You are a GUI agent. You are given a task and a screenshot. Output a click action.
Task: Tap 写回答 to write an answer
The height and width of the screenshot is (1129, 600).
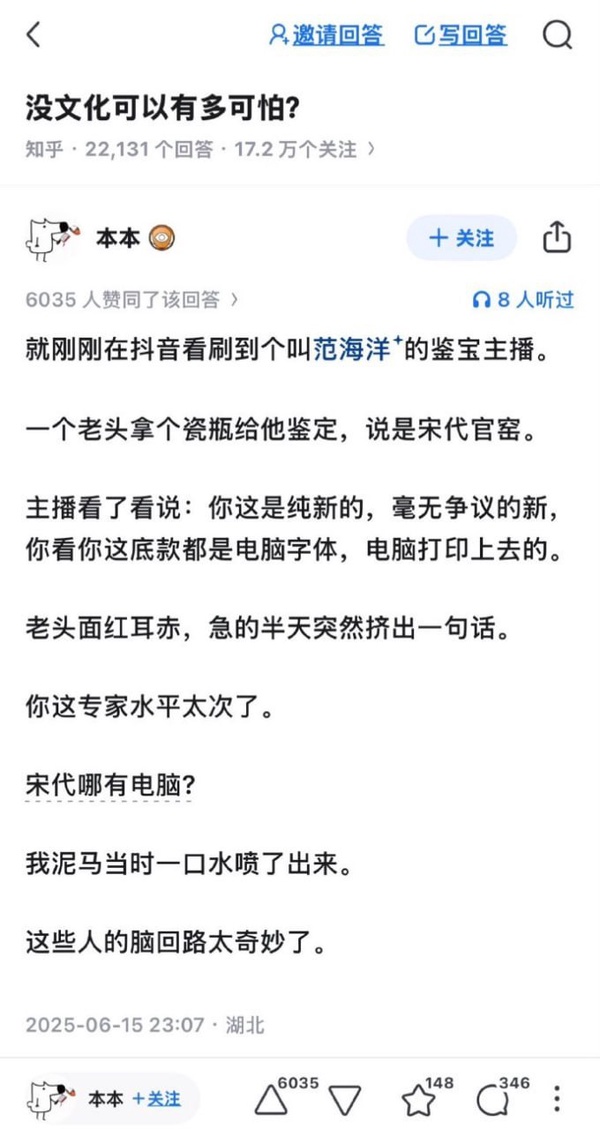click(461, 35)
